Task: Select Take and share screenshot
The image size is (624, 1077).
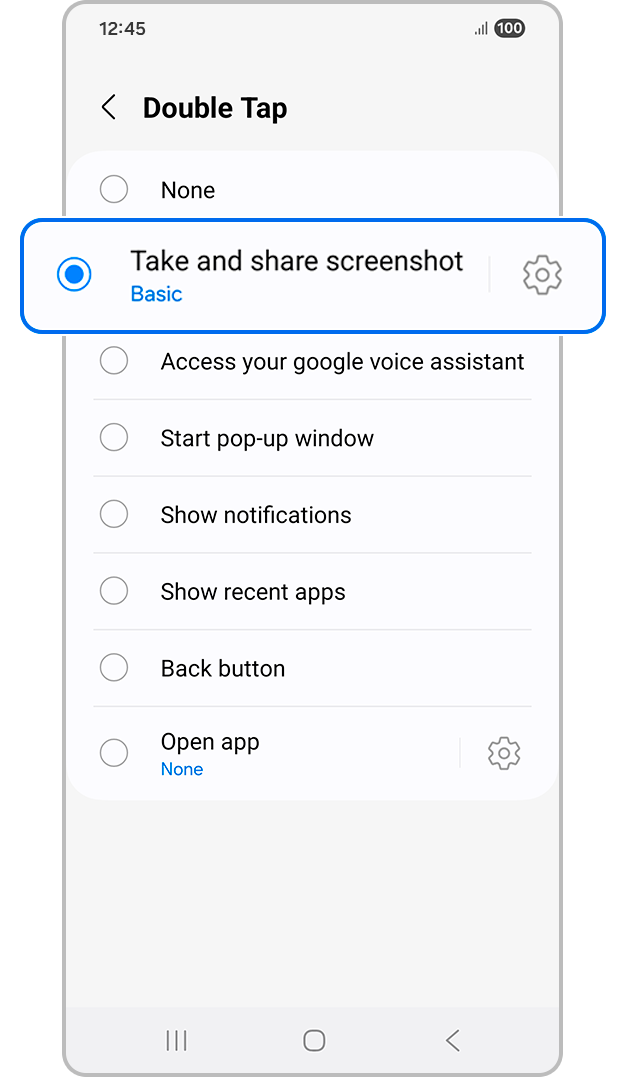Action: click(x=75, y=275)
